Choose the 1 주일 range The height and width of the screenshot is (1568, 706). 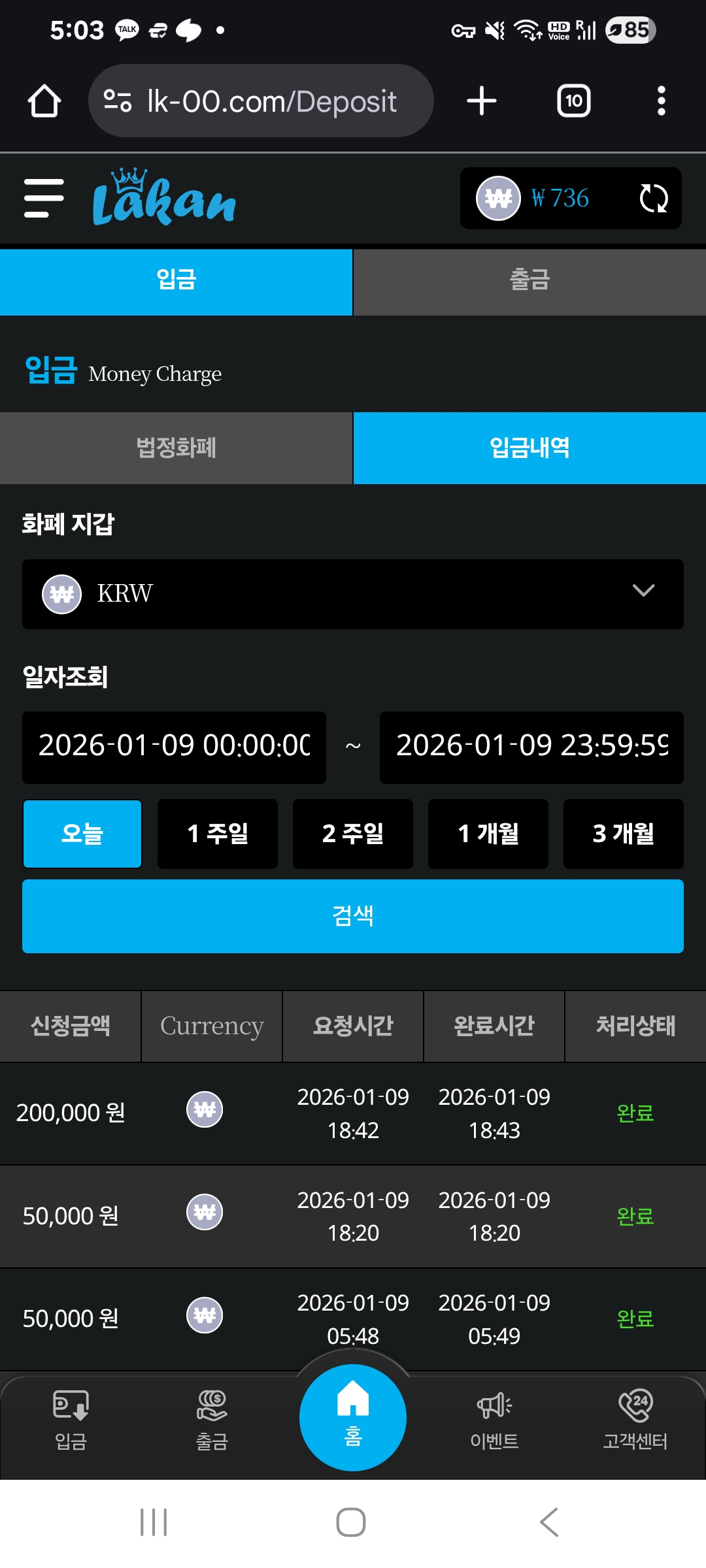(218, 834)
